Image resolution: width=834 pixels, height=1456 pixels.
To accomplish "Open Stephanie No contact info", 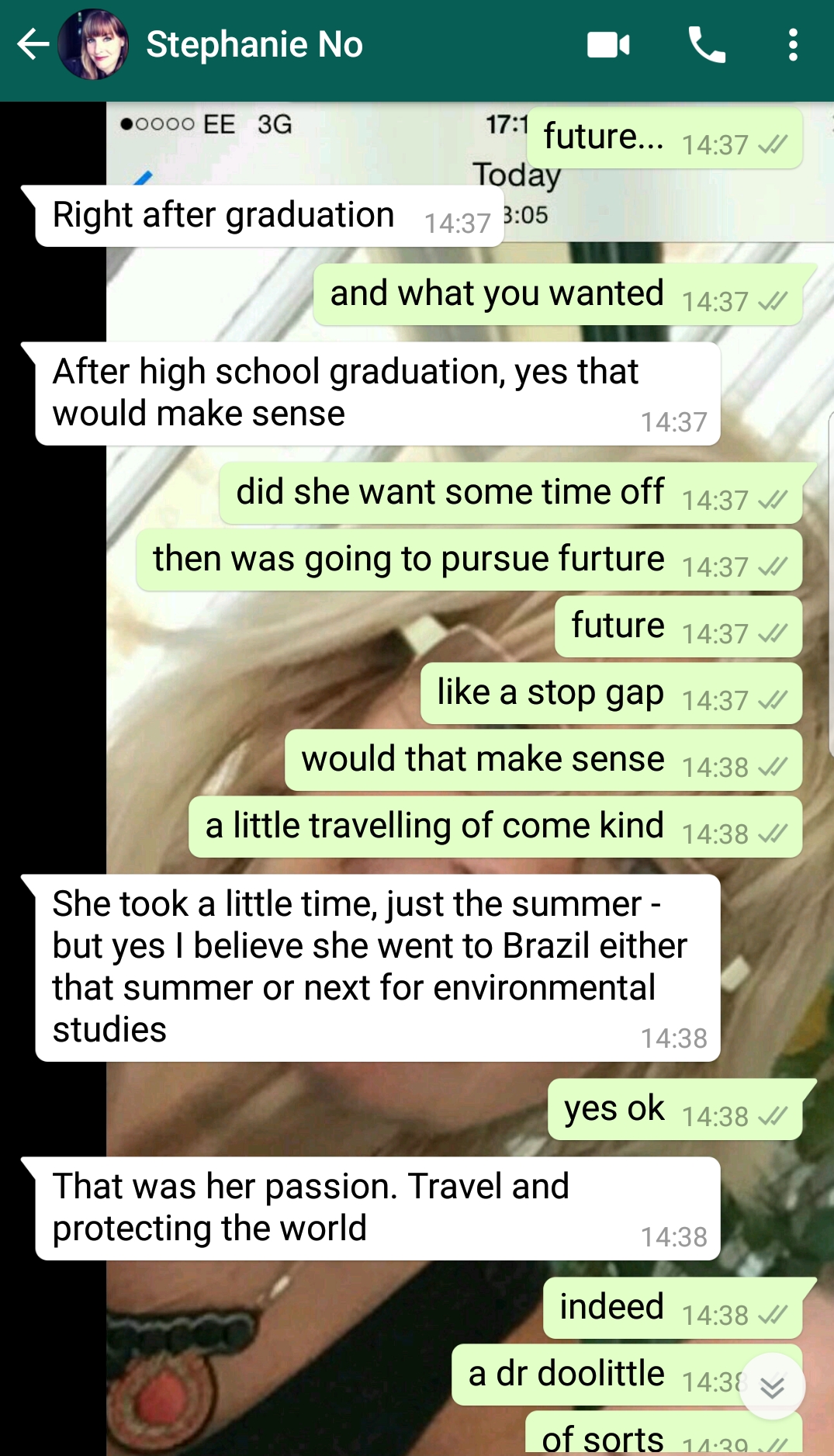I will point(254,44).
